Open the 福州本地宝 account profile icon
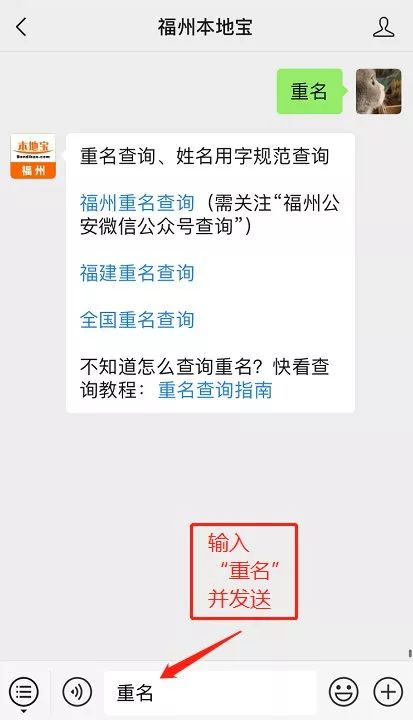 point(384,27)
